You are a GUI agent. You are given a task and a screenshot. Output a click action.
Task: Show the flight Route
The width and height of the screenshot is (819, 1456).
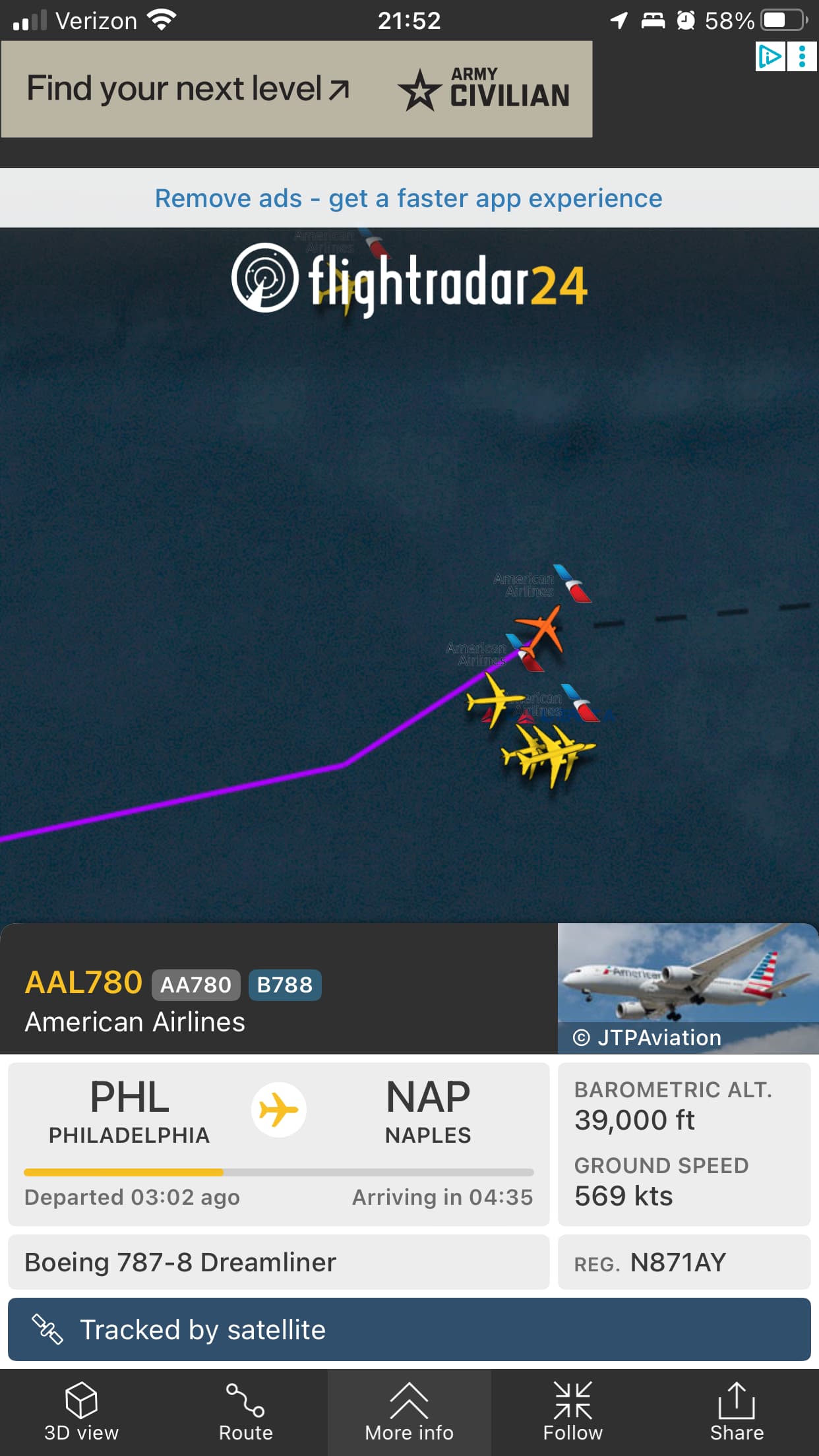click(x=245, y=1412)
